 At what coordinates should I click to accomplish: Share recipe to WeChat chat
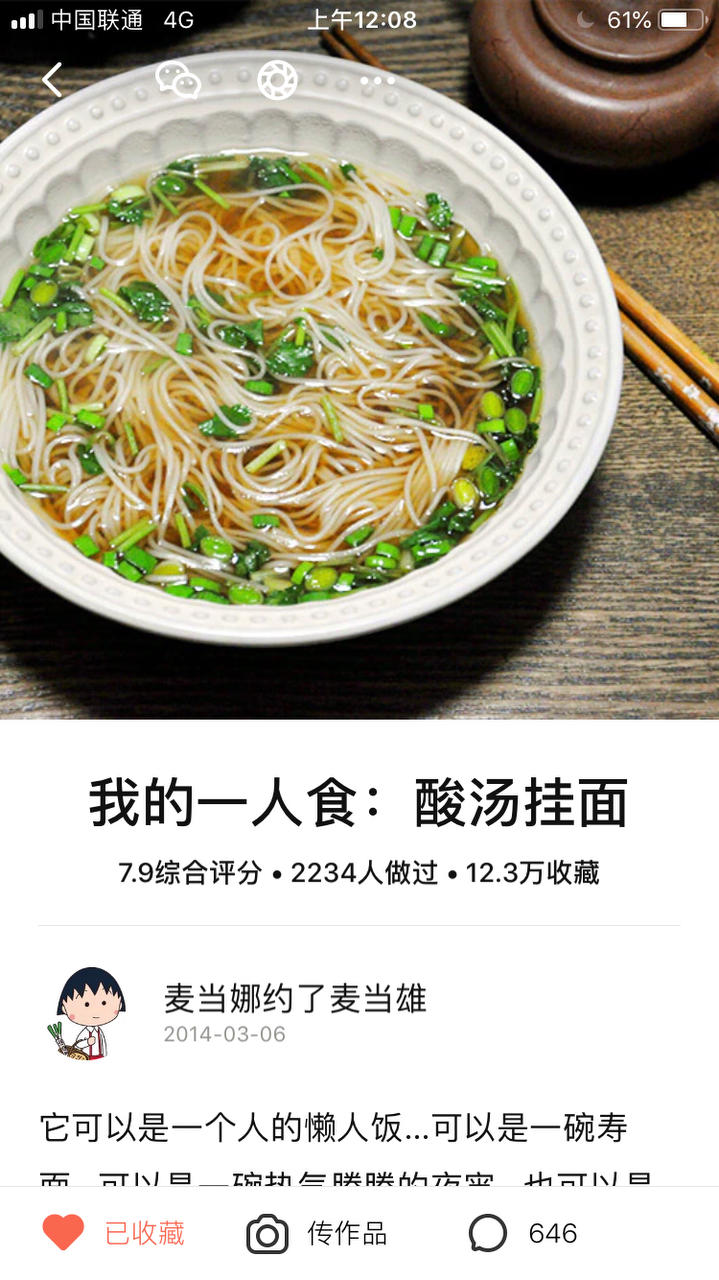click(x=178, y=80)
